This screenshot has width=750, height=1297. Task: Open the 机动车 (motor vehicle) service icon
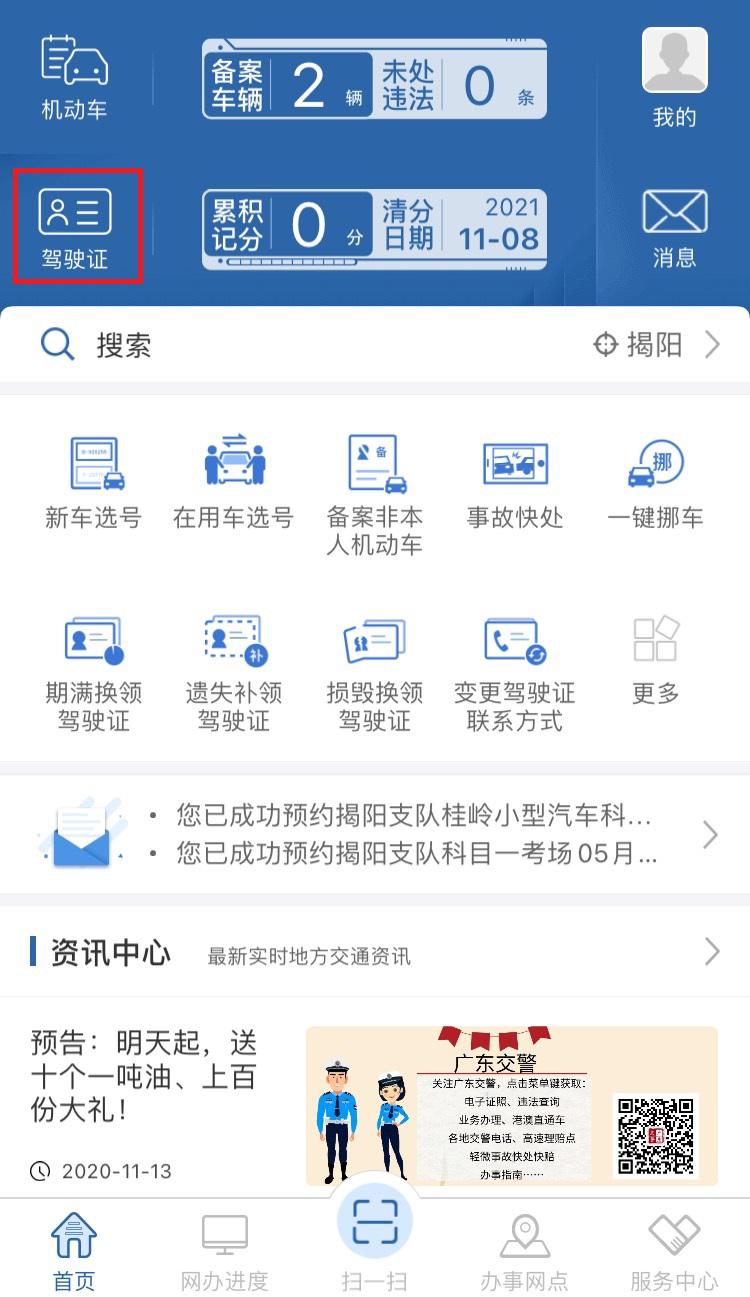[x=73, y=75]
